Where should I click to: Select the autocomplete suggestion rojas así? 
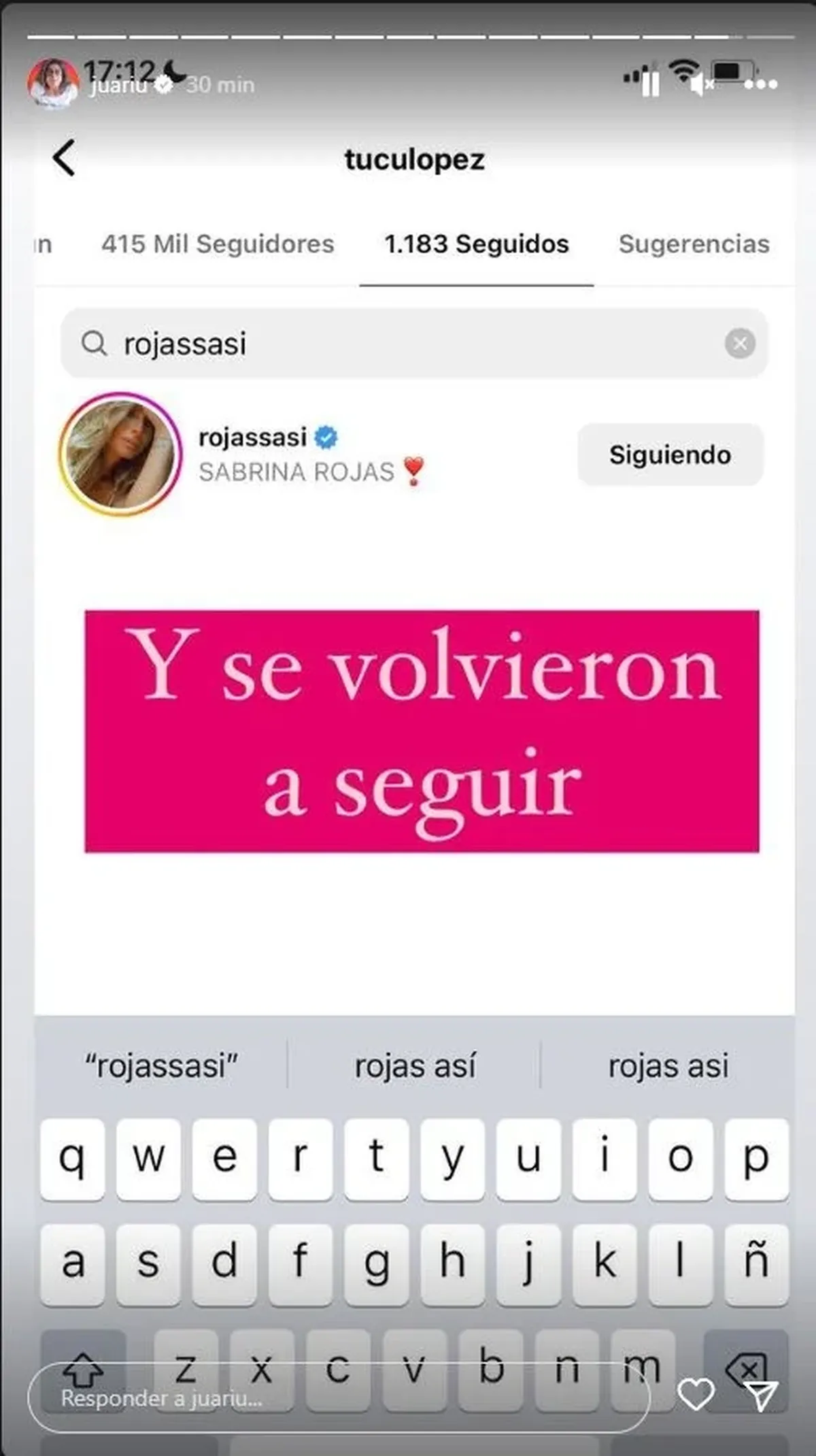[x=415, y=1065]
